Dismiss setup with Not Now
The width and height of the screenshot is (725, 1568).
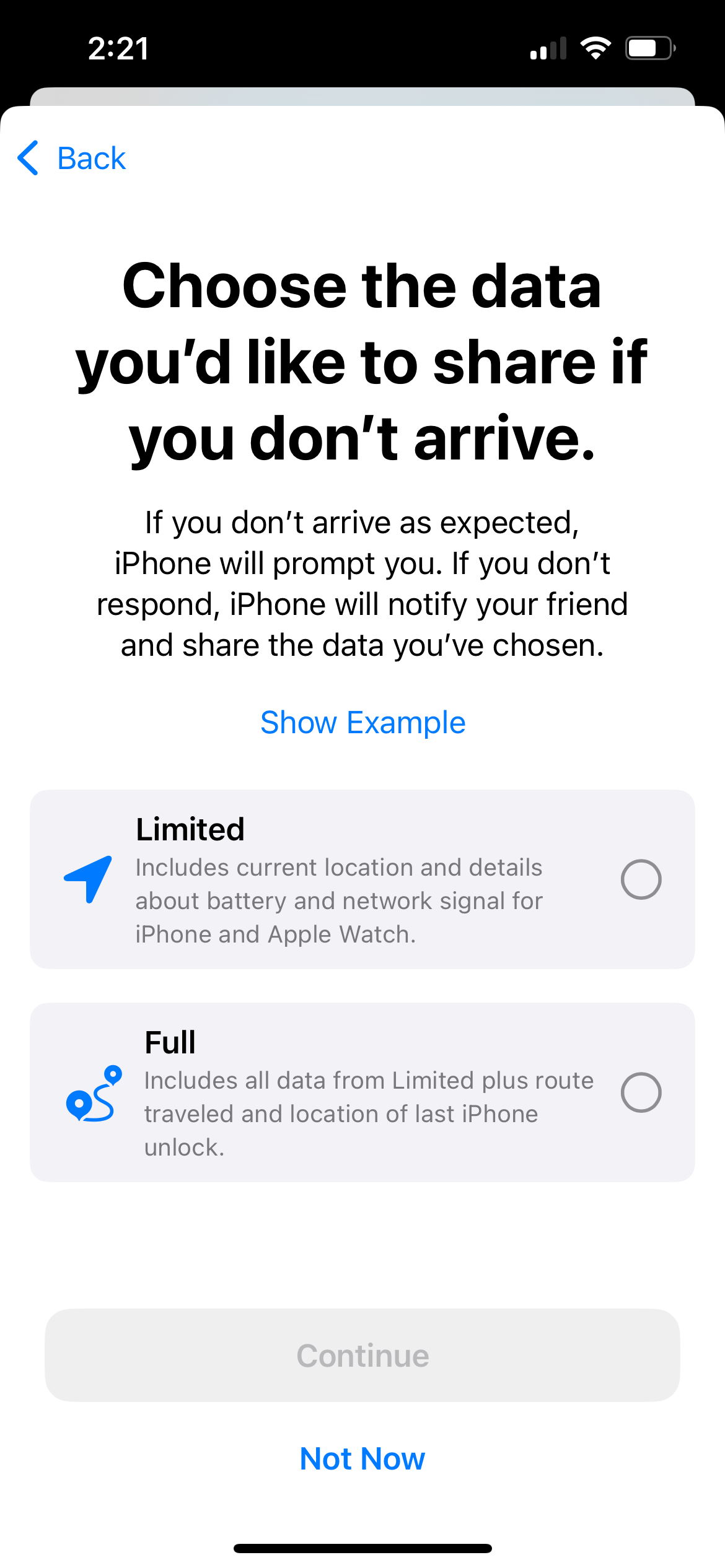362,1459
